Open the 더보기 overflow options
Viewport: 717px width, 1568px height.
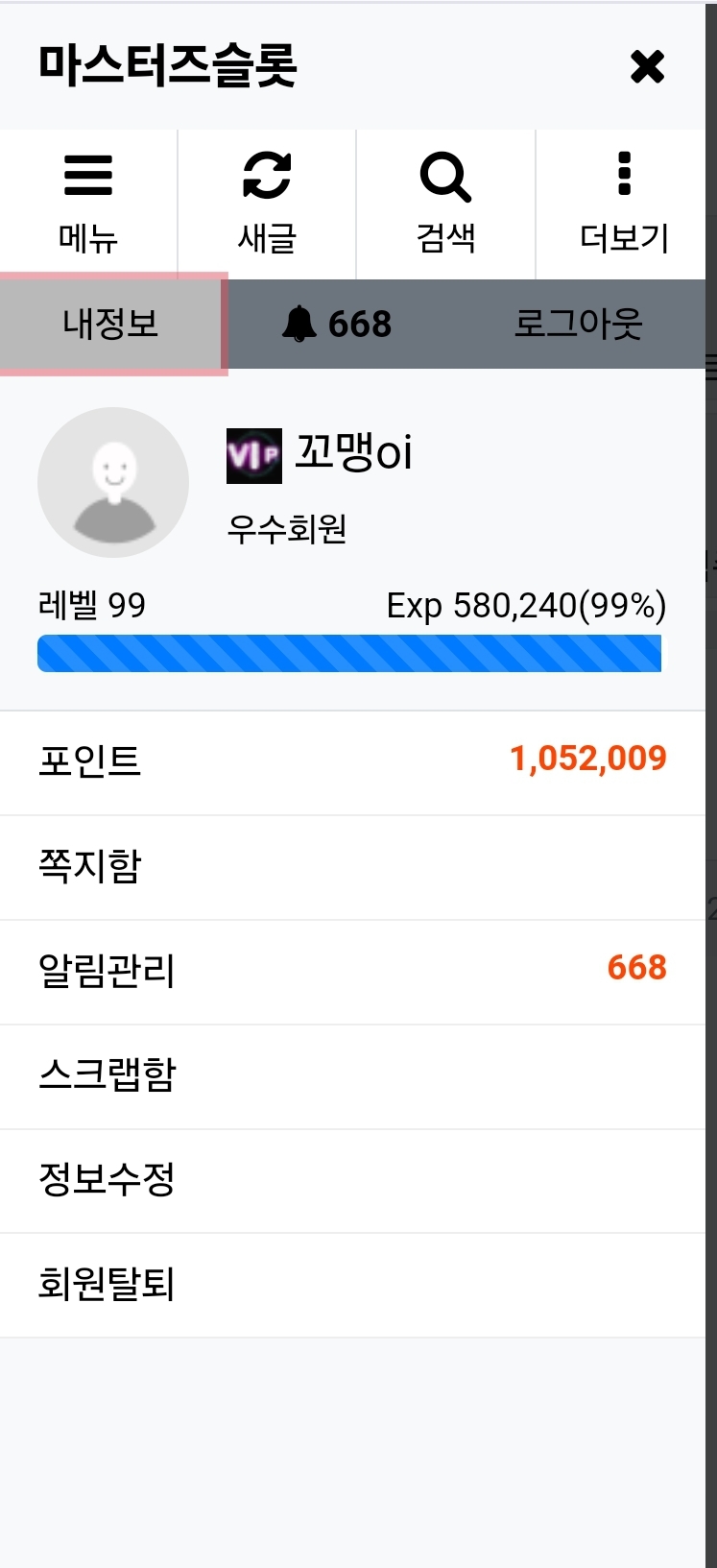click(624, 204)
